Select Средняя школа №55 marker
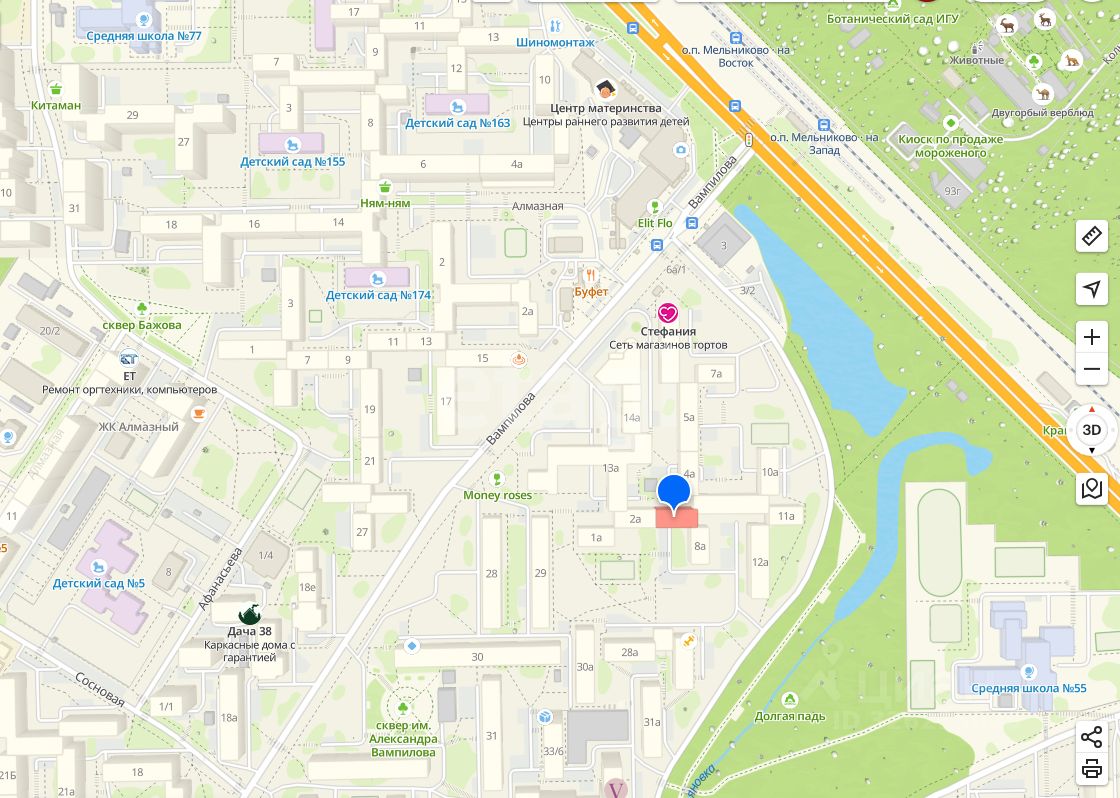The height and width of the screenshot is (798, 1120). click(x=1028, y=672)
